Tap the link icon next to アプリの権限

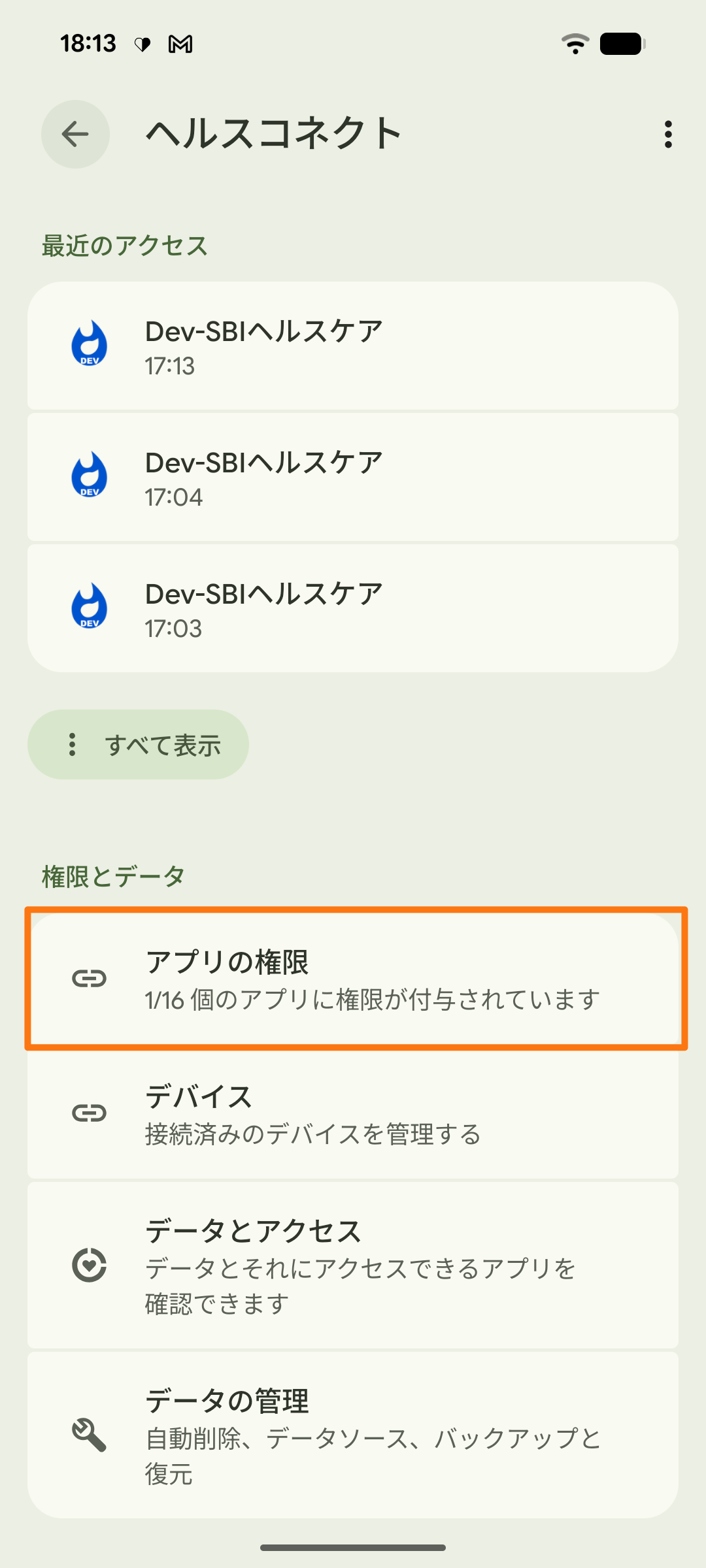point(90,978)
